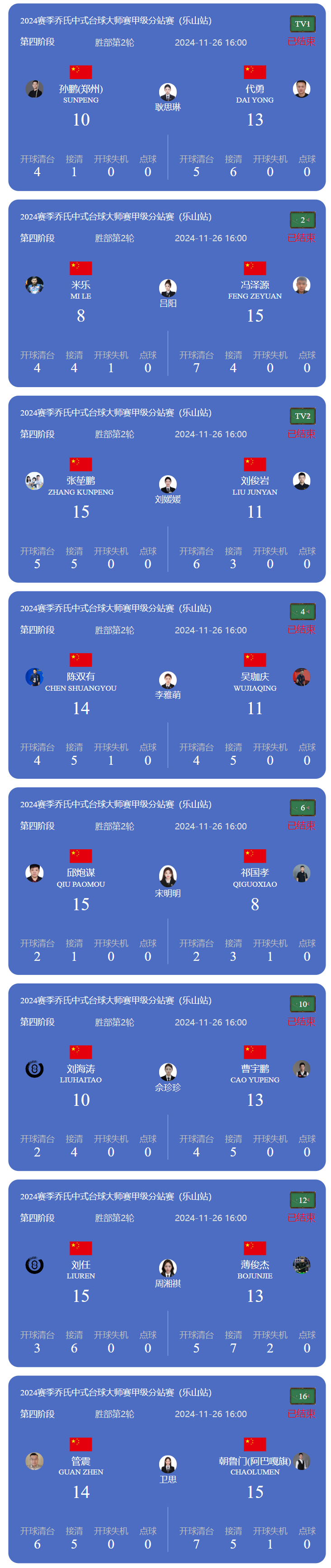Viewport: 331px width, 1568px height.
Task: View the 米乐 vs 冯泽源 match details
Action: (x=166, y=293)
